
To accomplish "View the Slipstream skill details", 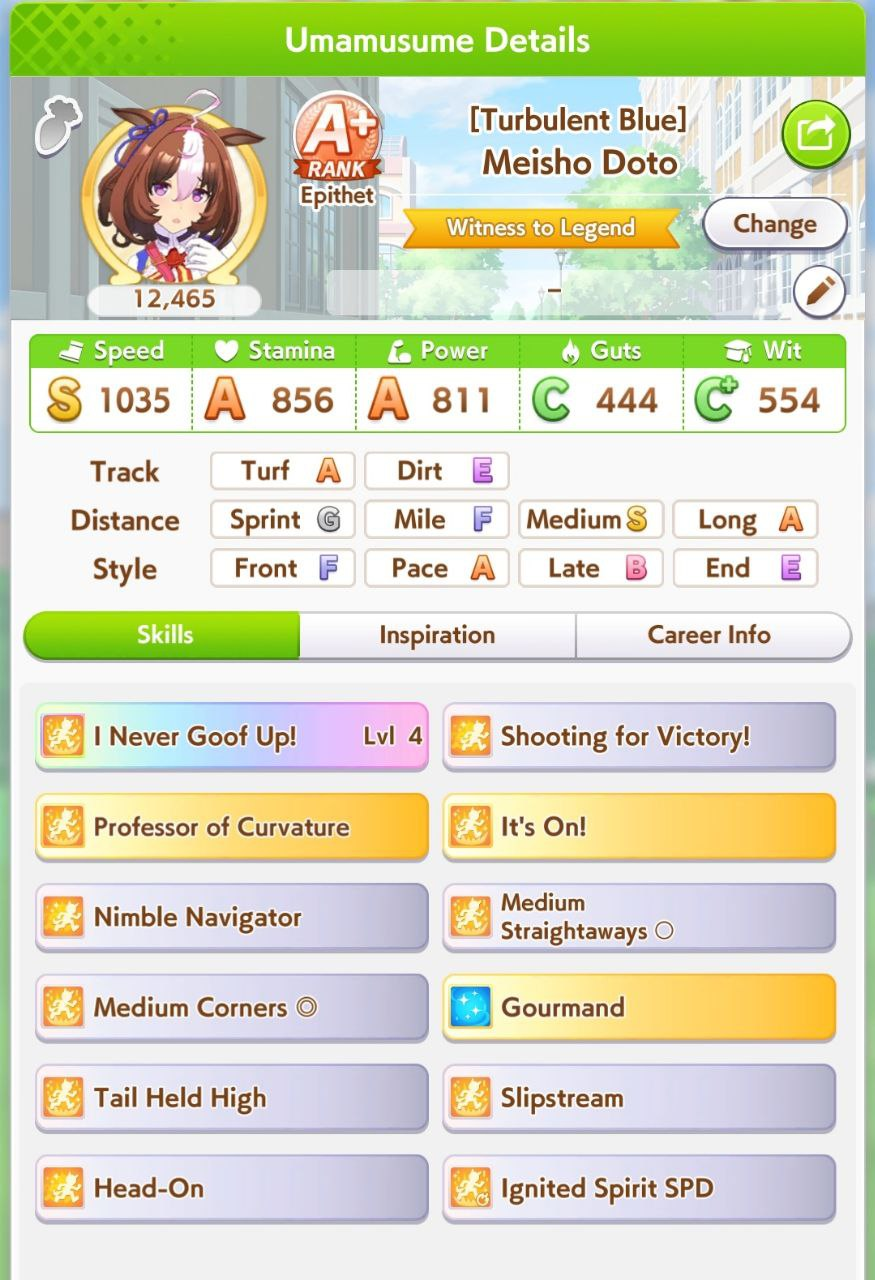I will coord(638,1098).
